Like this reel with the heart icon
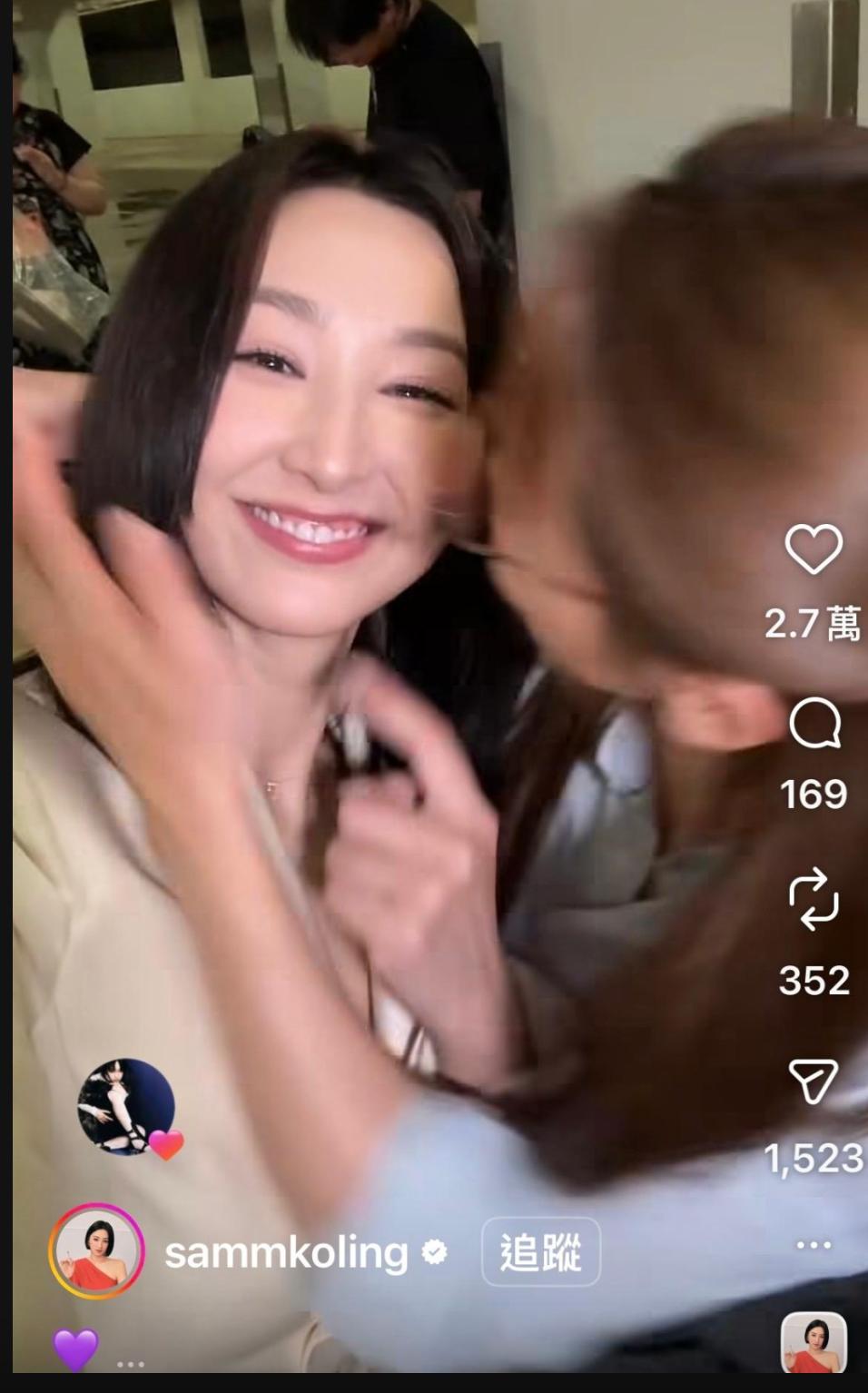This screenshot has width=868, height=1393. click(813, 549)
